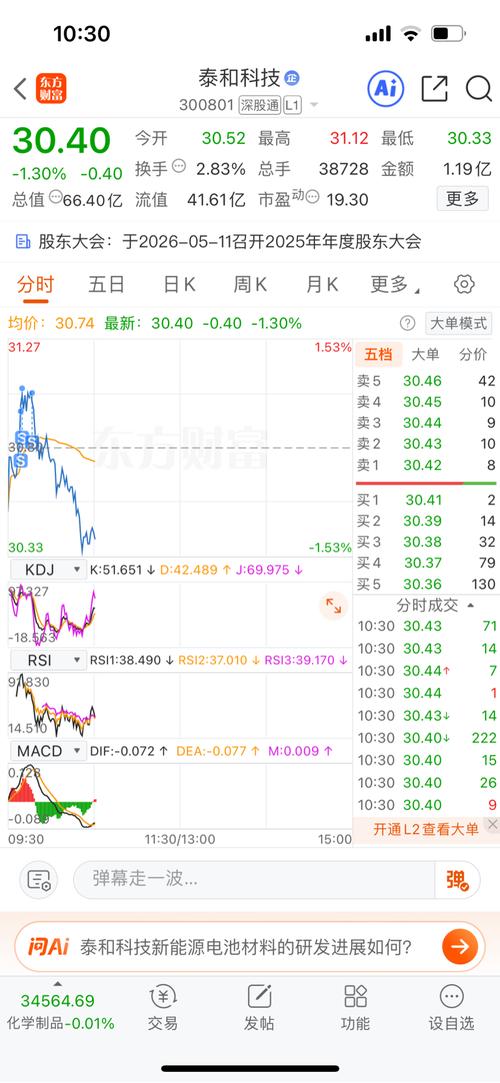Share this stock page
This screenshot has height=1083, width=500.
[x=434, y=88]
